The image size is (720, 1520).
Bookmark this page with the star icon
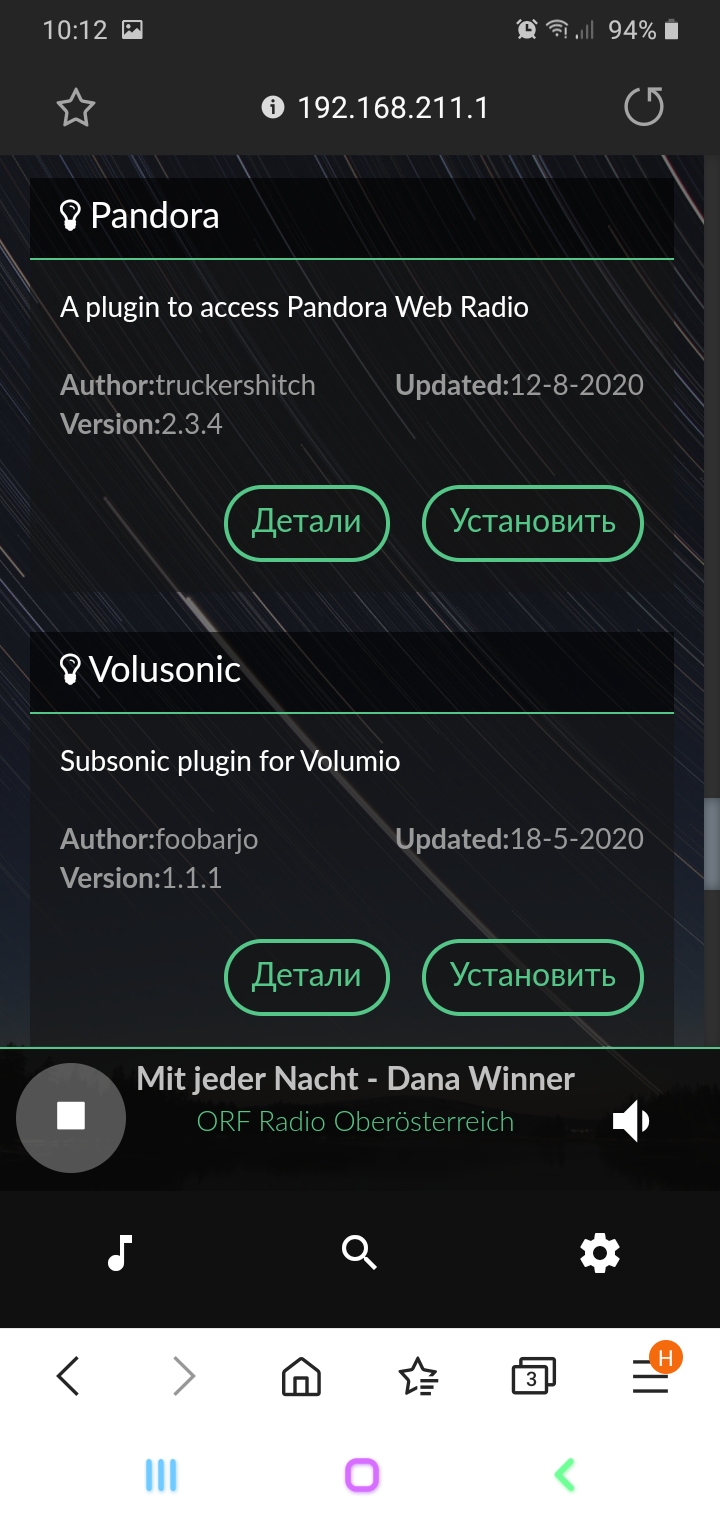[76, 108]
